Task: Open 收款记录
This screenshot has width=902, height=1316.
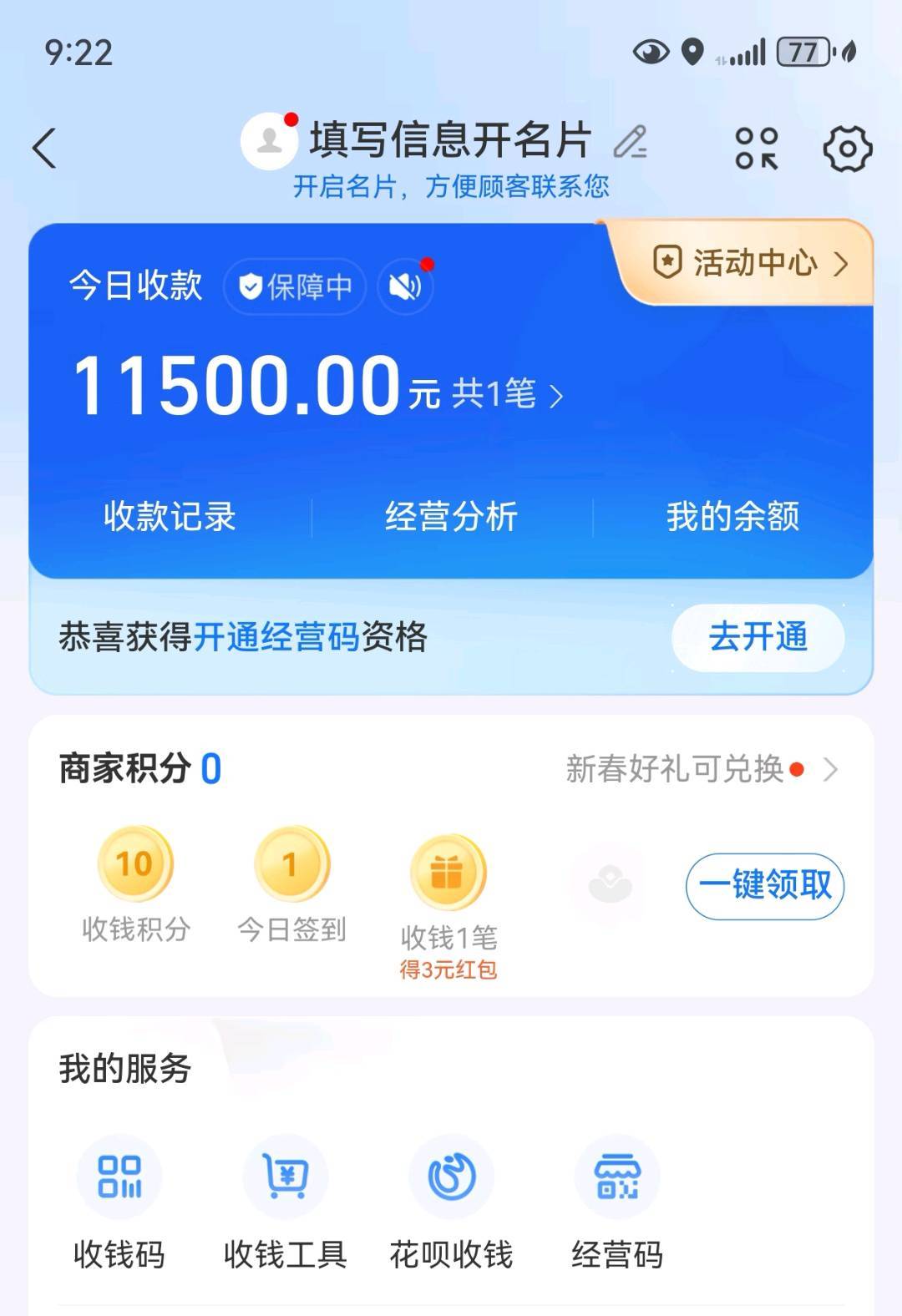Action: coord(170,516)
